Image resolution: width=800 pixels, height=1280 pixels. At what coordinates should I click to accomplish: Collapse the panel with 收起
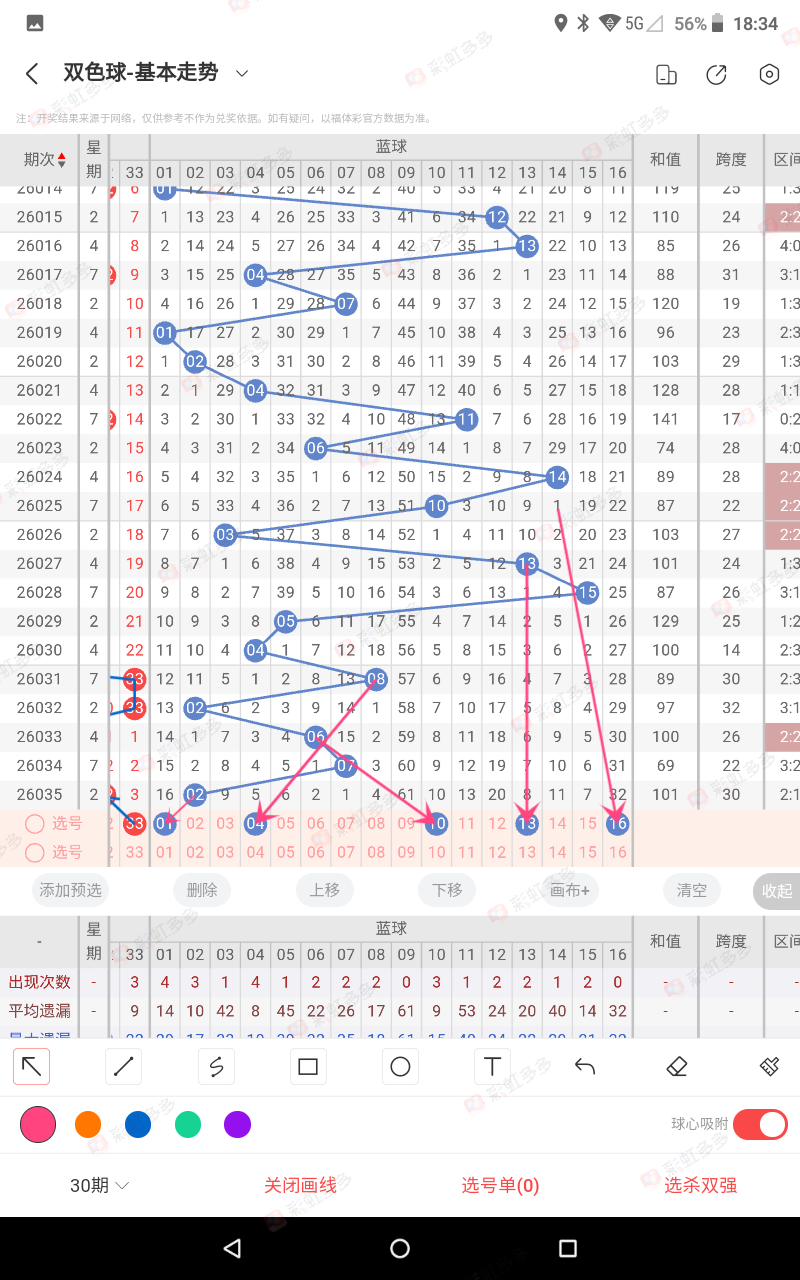[x=777, y=891]
